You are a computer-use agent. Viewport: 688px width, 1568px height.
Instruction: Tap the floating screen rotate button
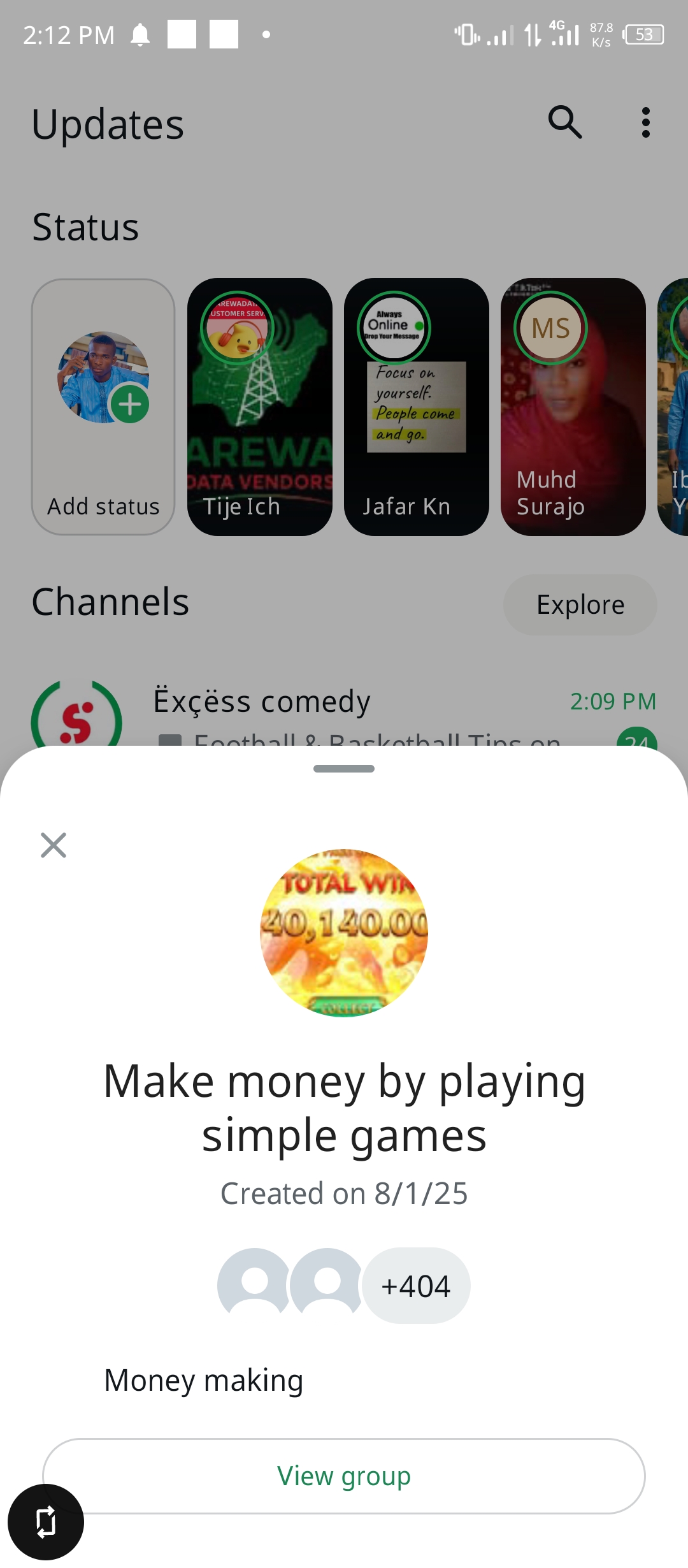pos(46,1522)
